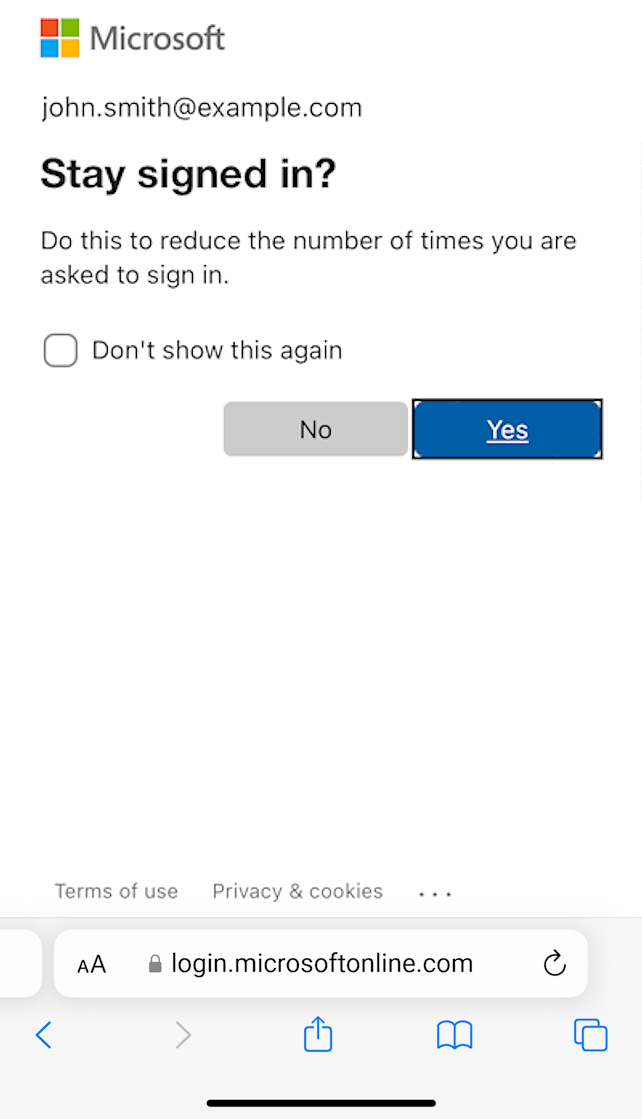Expand the three-dot footer options
Viewport: 642px width, 1119px height.
click(x=435, y=893)
